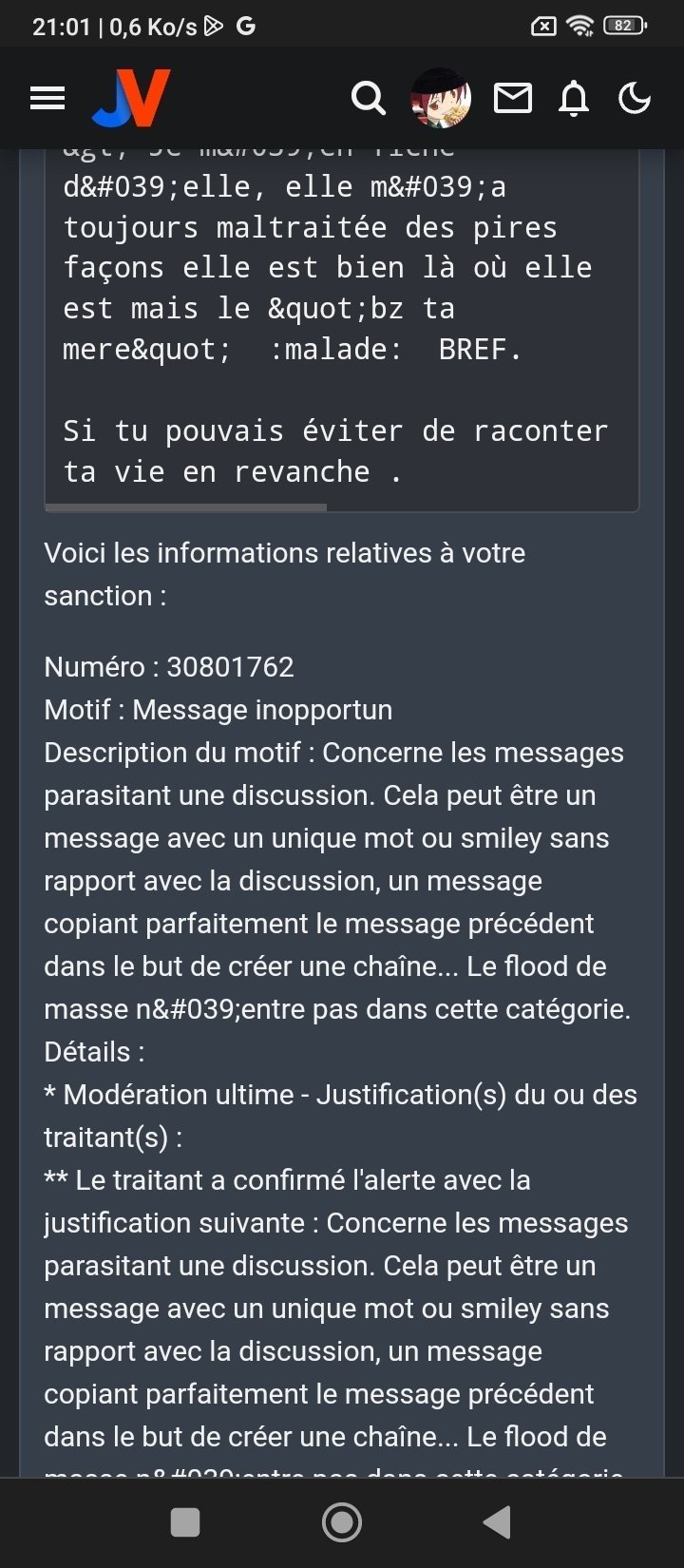Open the notifications bell
This screenshot has width=684, height=1568.
tap(574, 98)
